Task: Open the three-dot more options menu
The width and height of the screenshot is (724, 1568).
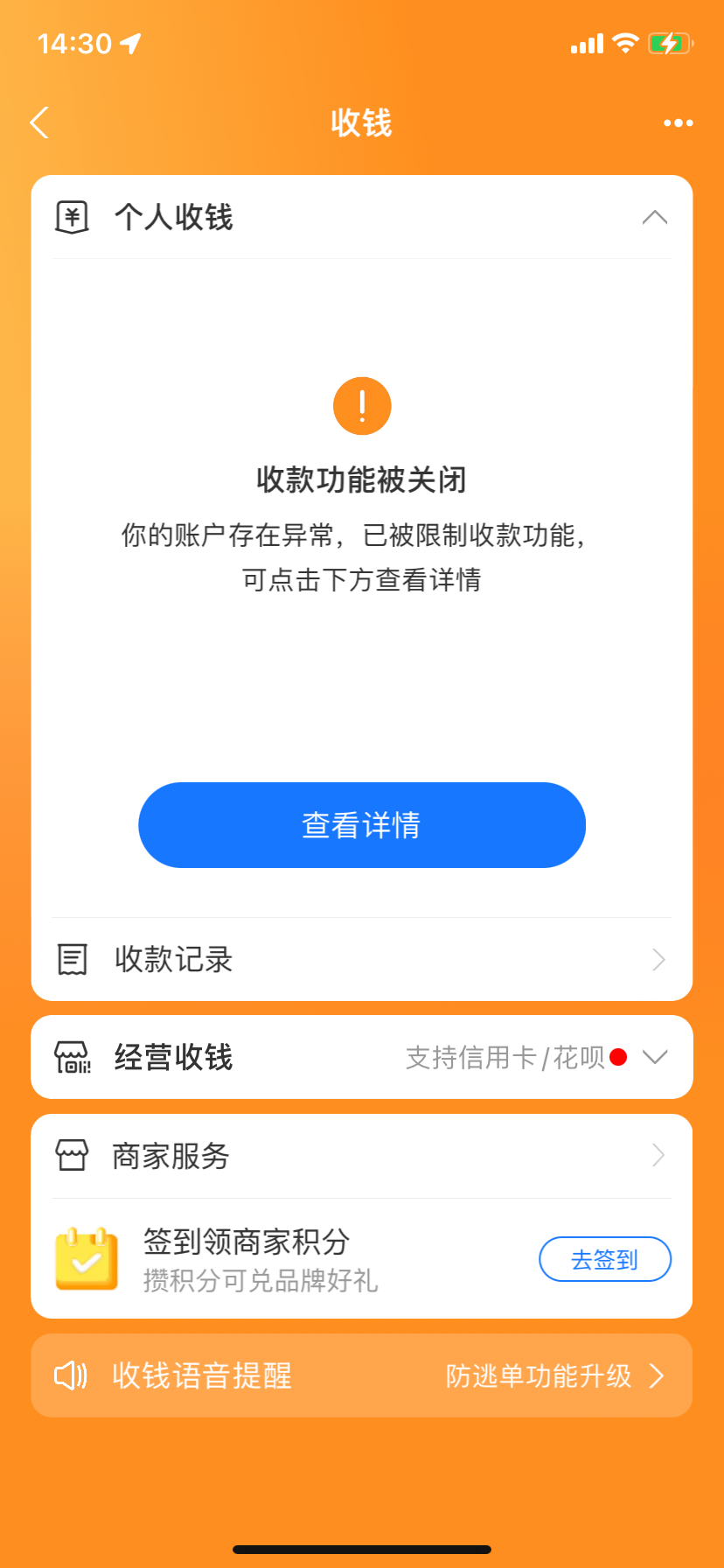Action: [x=678, y=123]
